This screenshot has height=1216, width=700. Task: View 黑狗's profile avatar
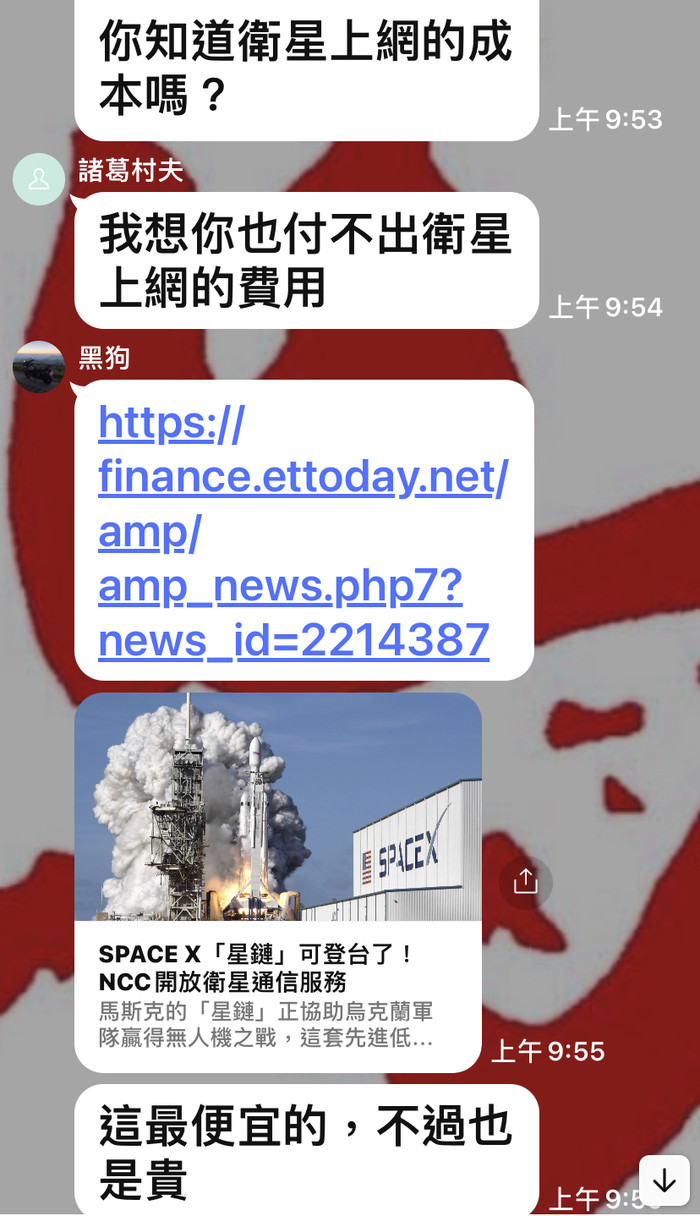(39, 367)
